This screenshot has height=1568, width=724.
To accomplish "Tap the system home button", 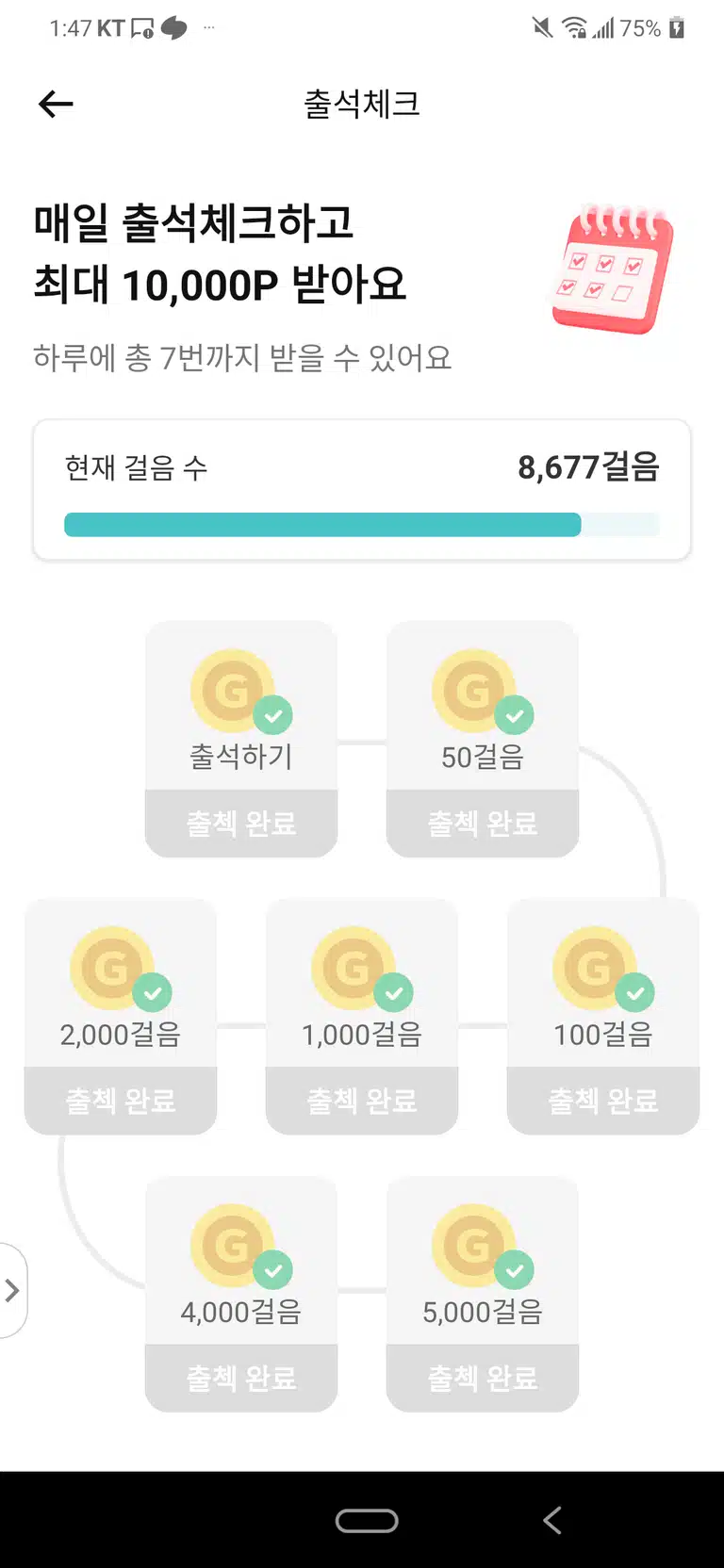I will click(367, 1520).
